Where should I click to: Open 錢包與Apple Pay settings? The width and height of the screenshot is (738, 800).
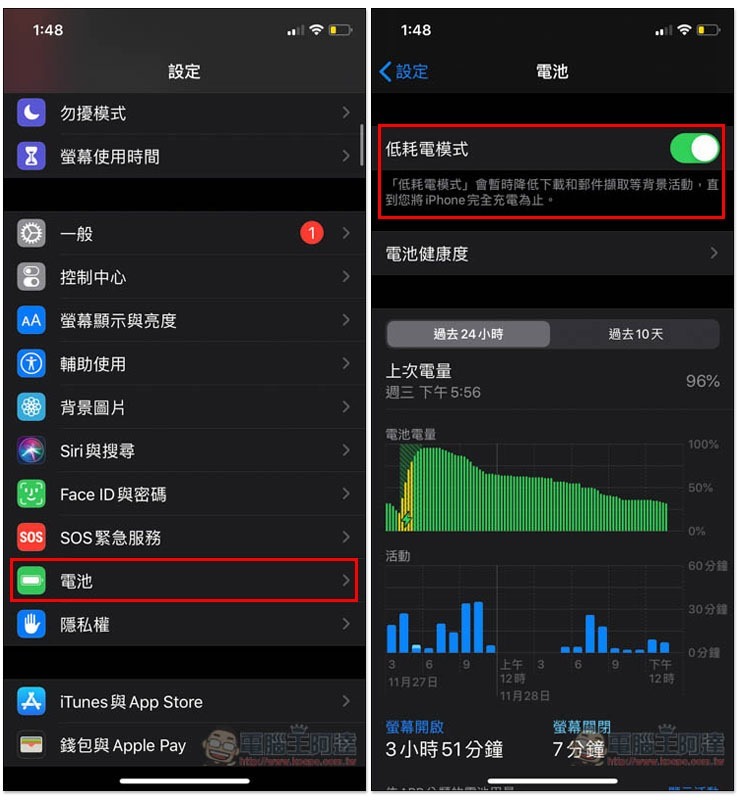coord(184,745)
